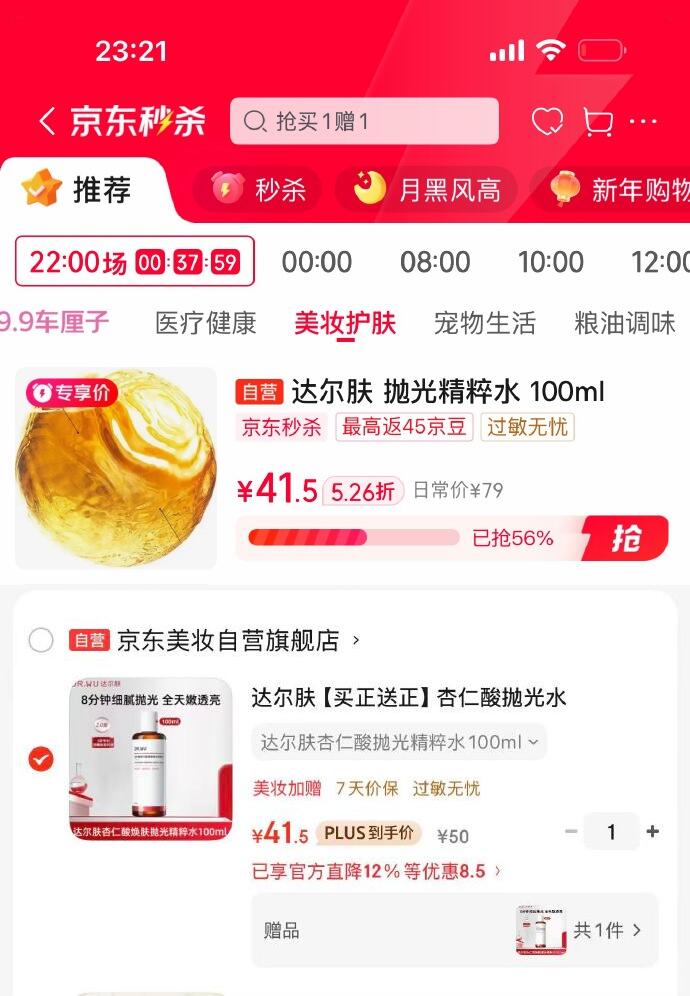The height and width of the screenshot is (996, 690).
Task: Increase quantity with the plus button
Action: click(653, 832)
